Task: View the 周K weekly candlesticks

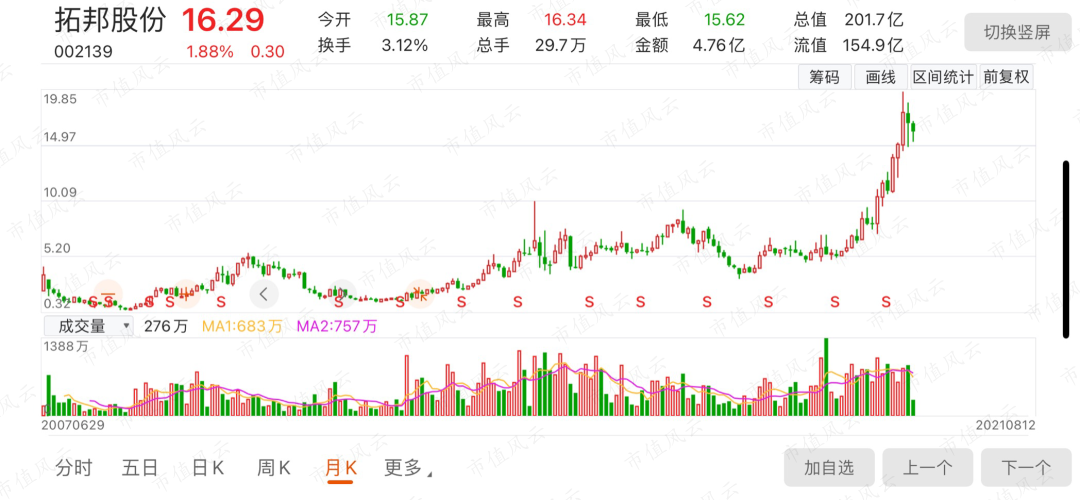Action: click(x=273, y=467)
